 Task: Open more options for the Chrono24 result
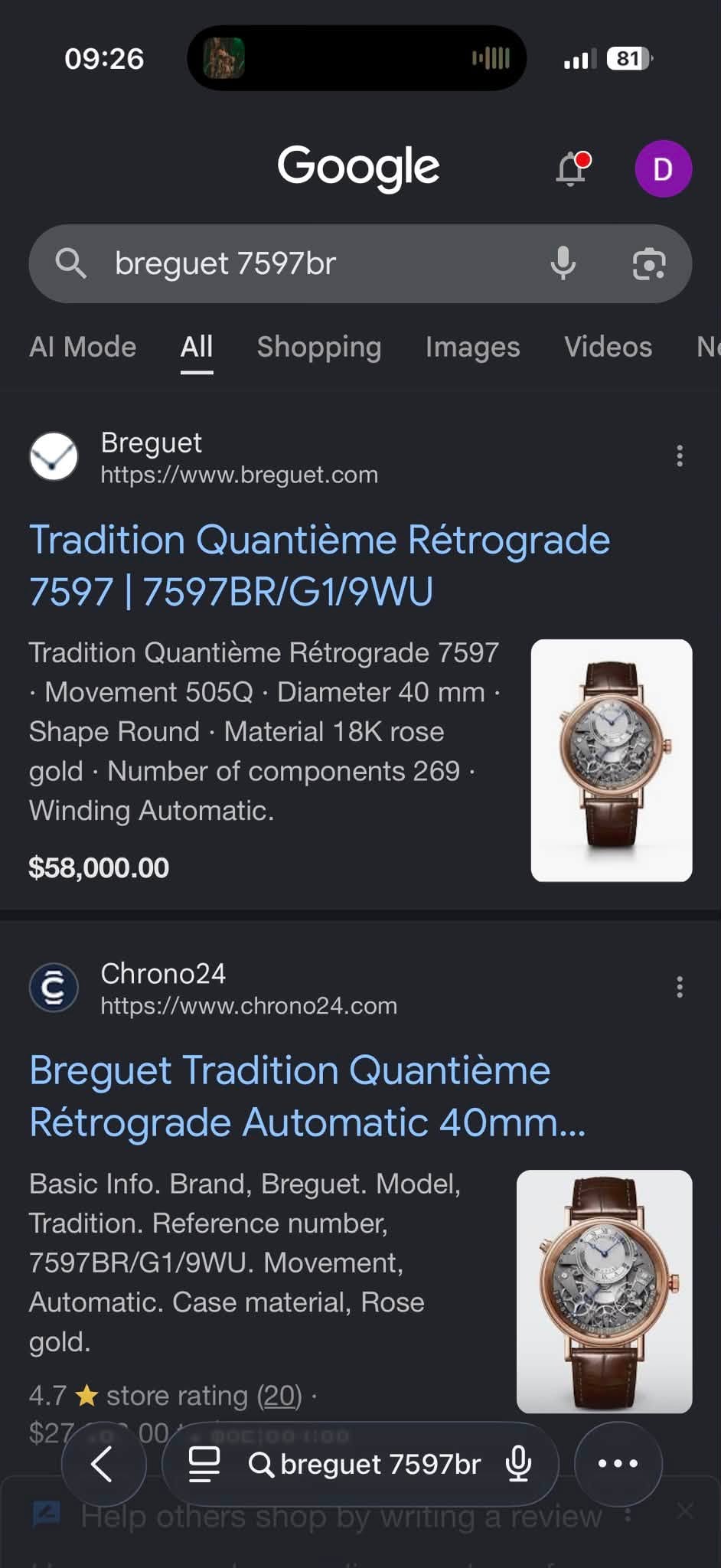[x=679, y=987]
